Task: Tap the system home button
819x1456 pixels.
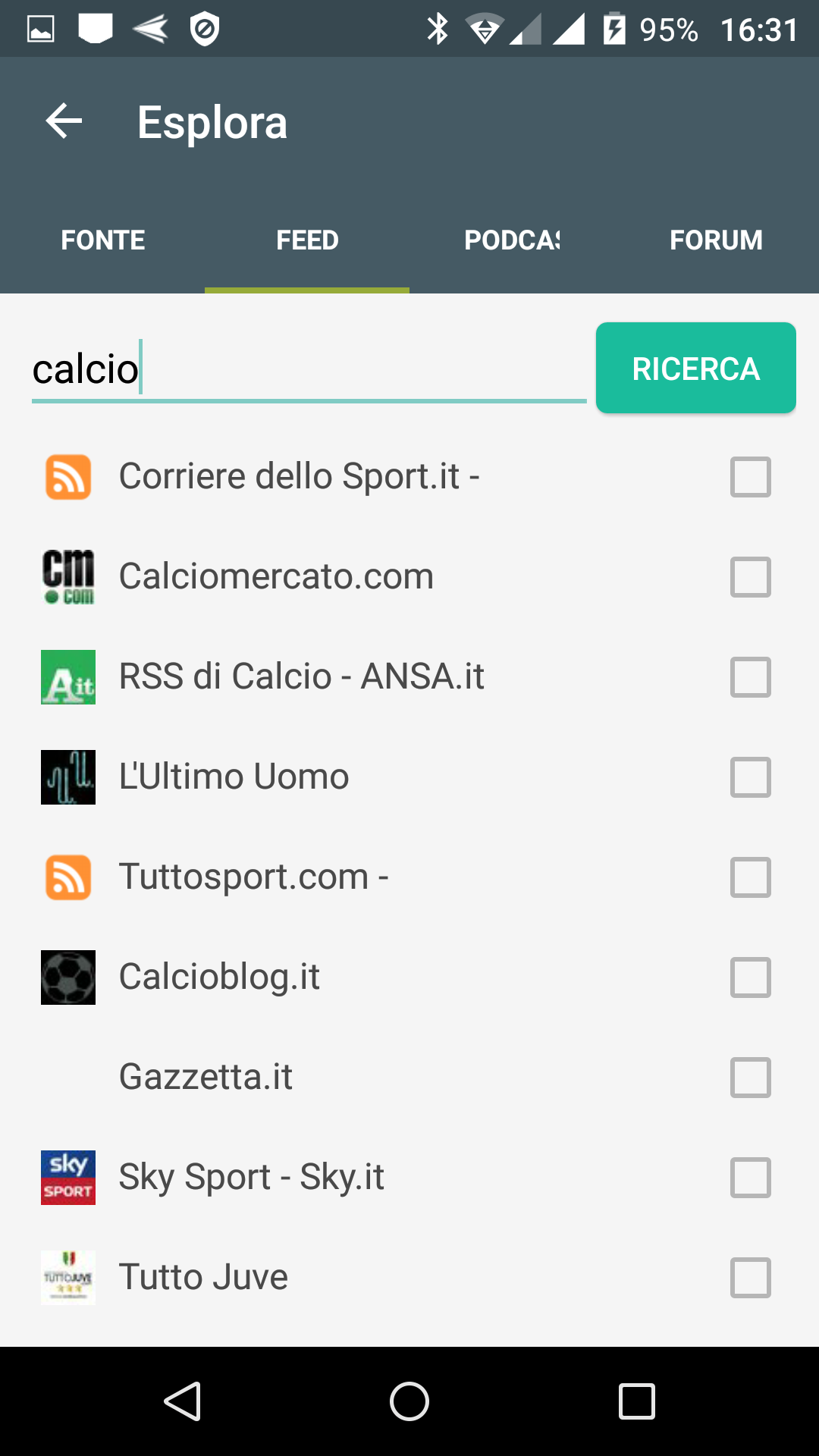Action: point(409,1401)
